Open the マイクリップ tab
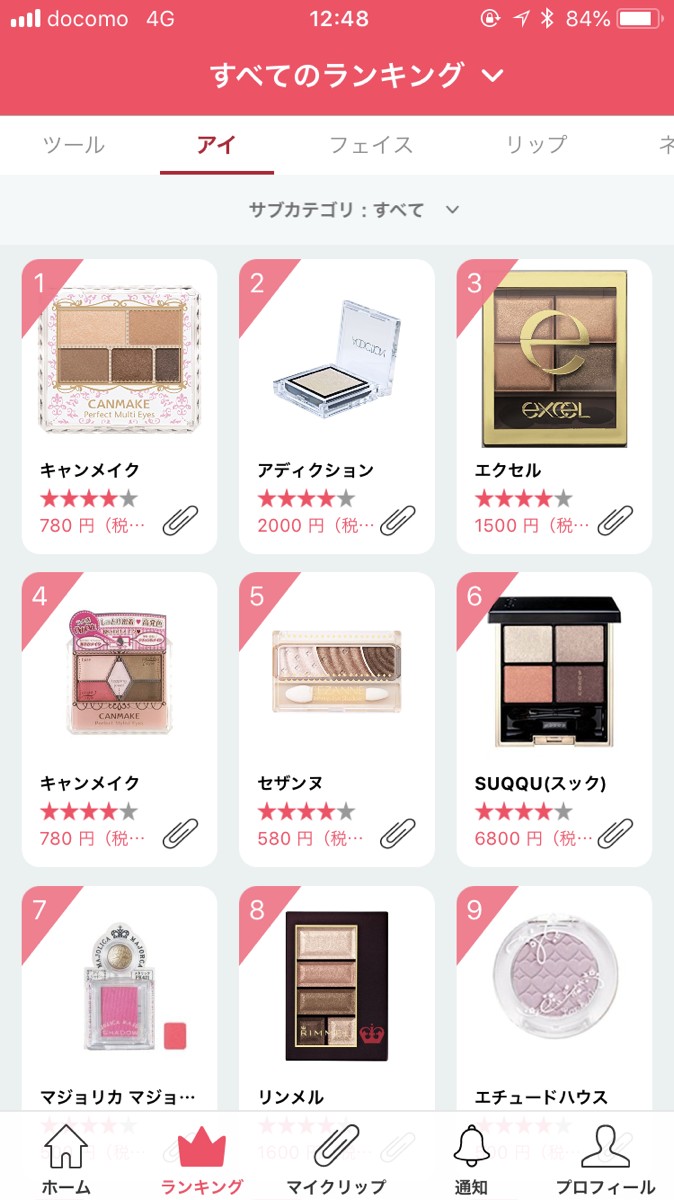Image resolution: width=674 pixels, height=1200 pixels. pos(336,1160)
